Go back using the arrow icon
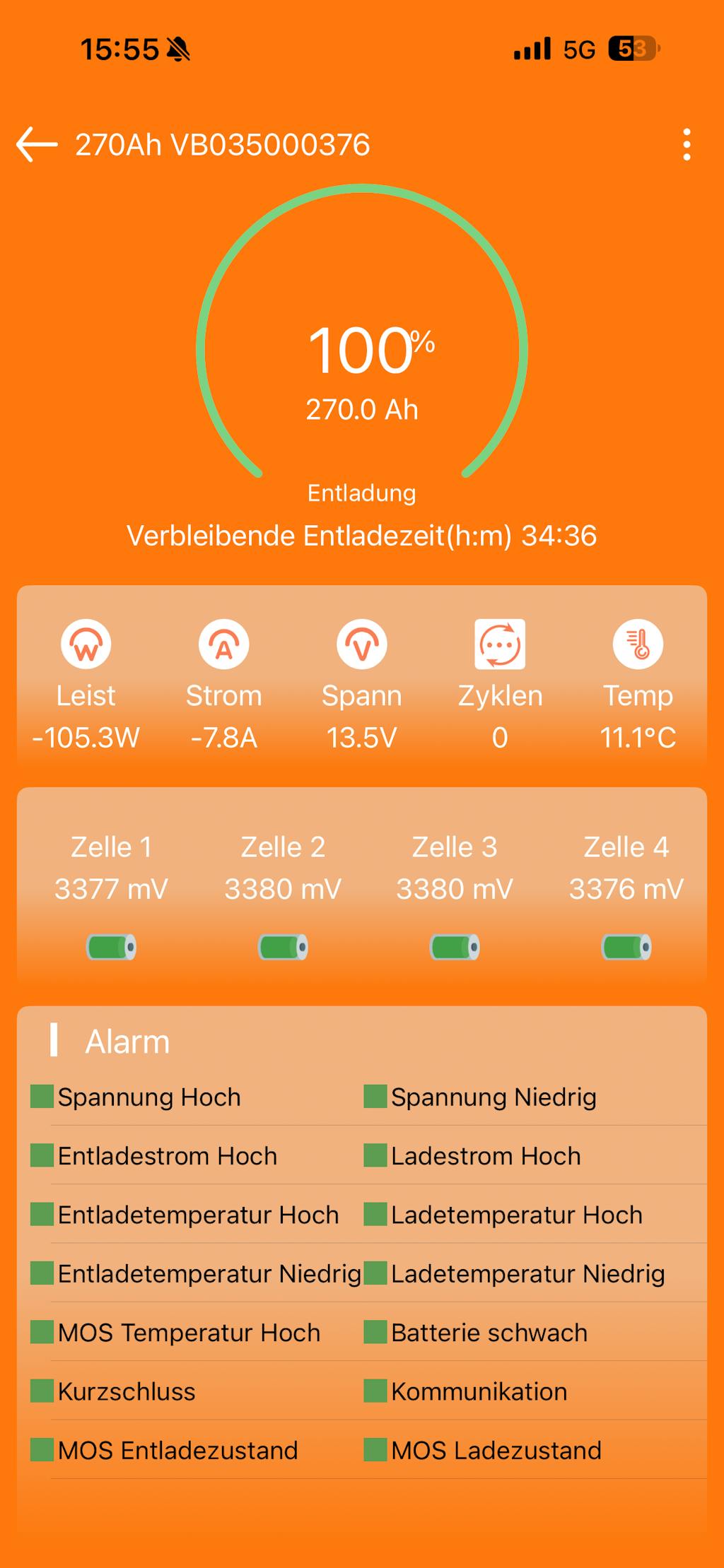Image resolution: width=724 pixels, height=1568 pixels. click(37, 145)
